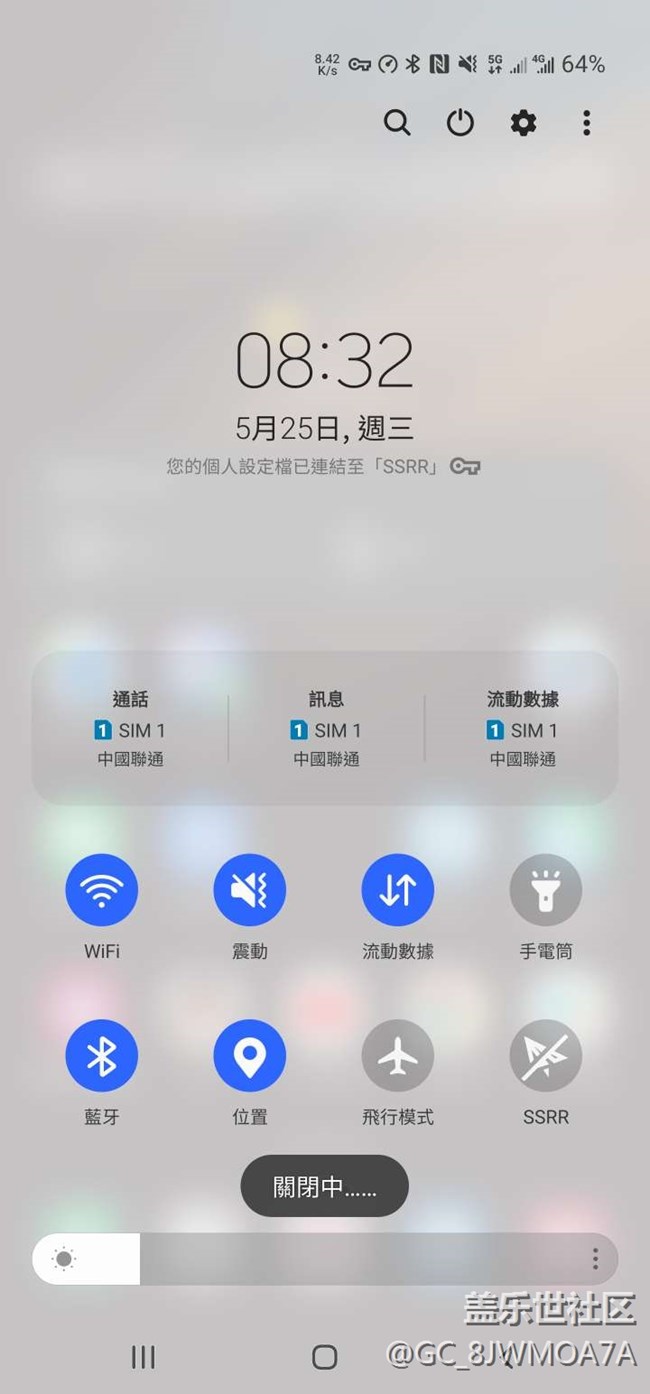
Task: Change the SIM used for 訊息
Action: point(326,729)
